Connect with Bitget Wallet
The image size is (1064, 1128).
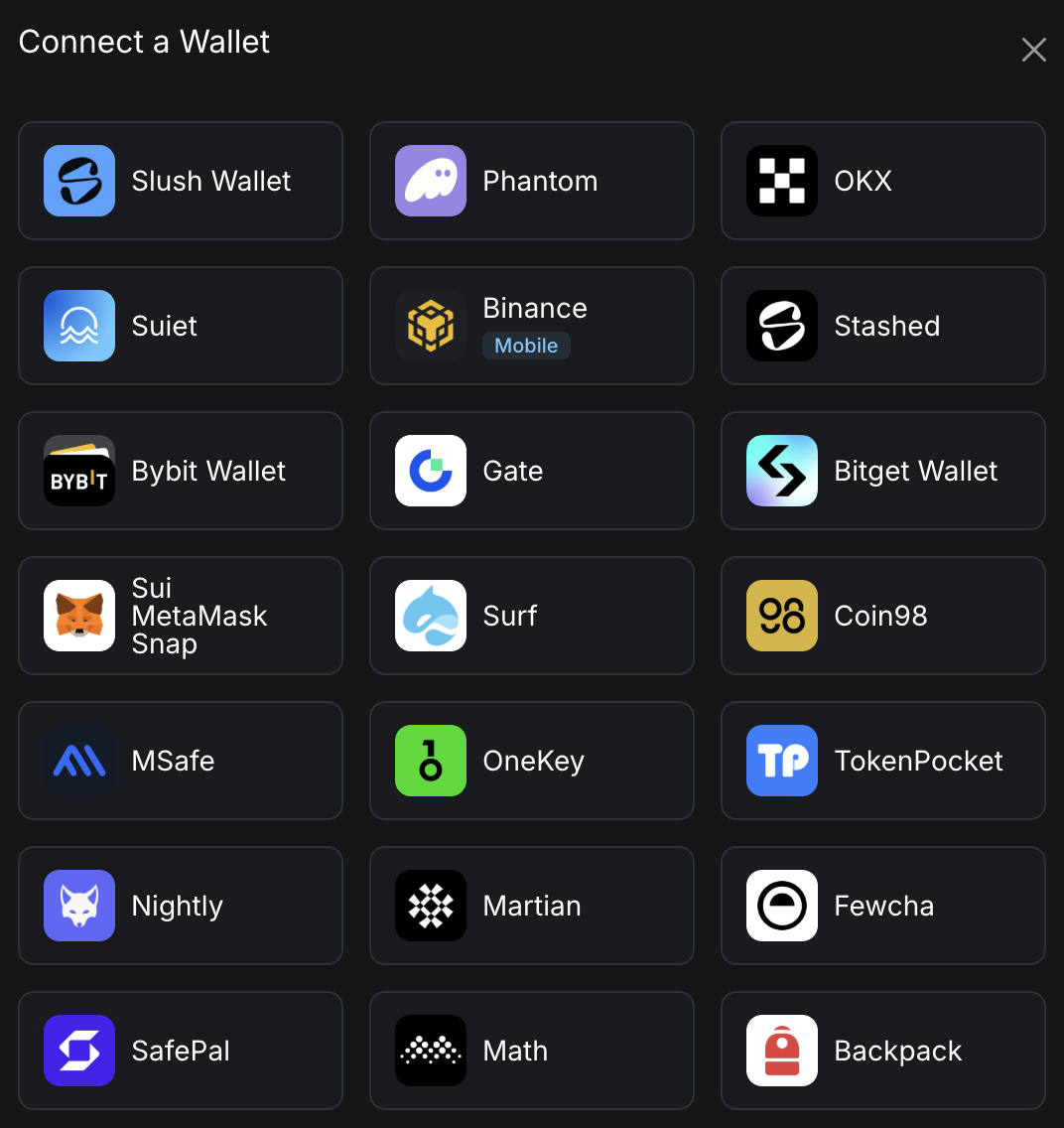coord(883,471)
